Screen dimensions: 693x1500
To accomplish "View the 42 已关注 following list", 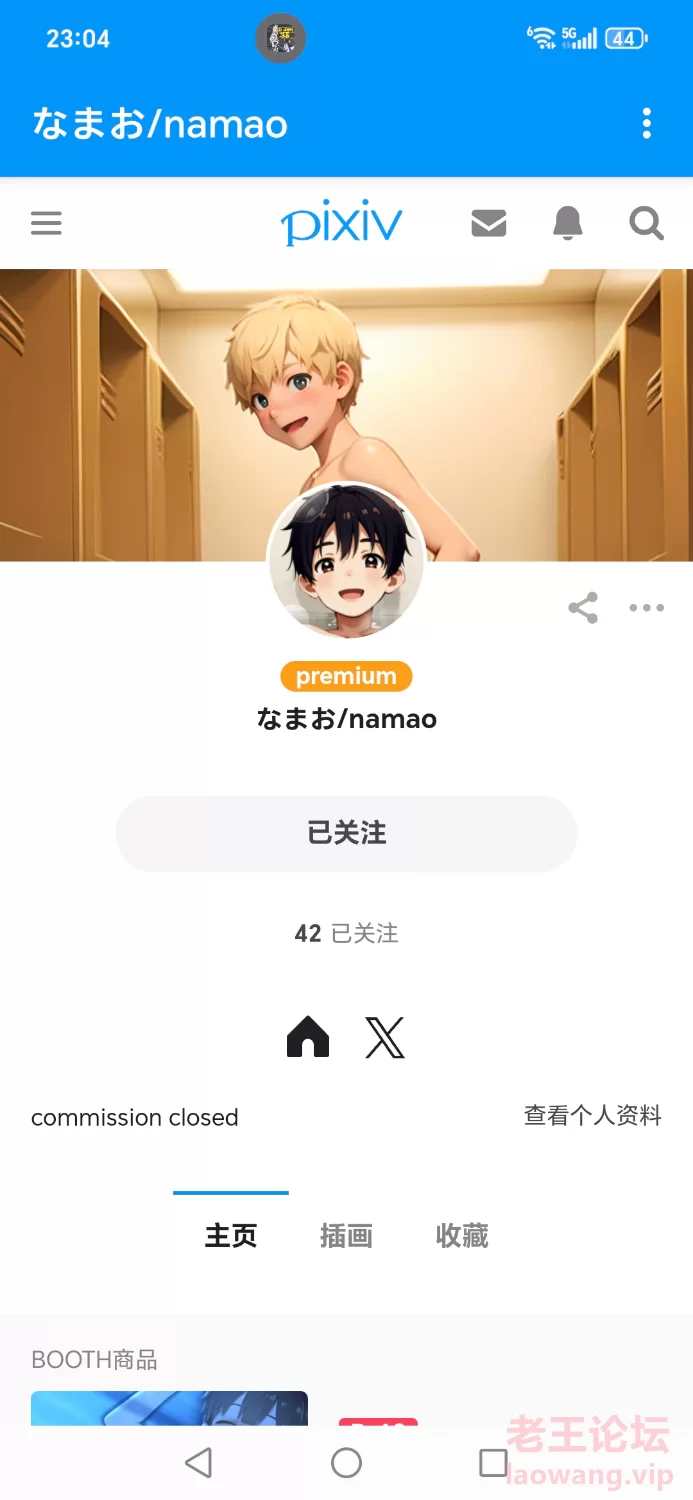I will click(346, 933).
